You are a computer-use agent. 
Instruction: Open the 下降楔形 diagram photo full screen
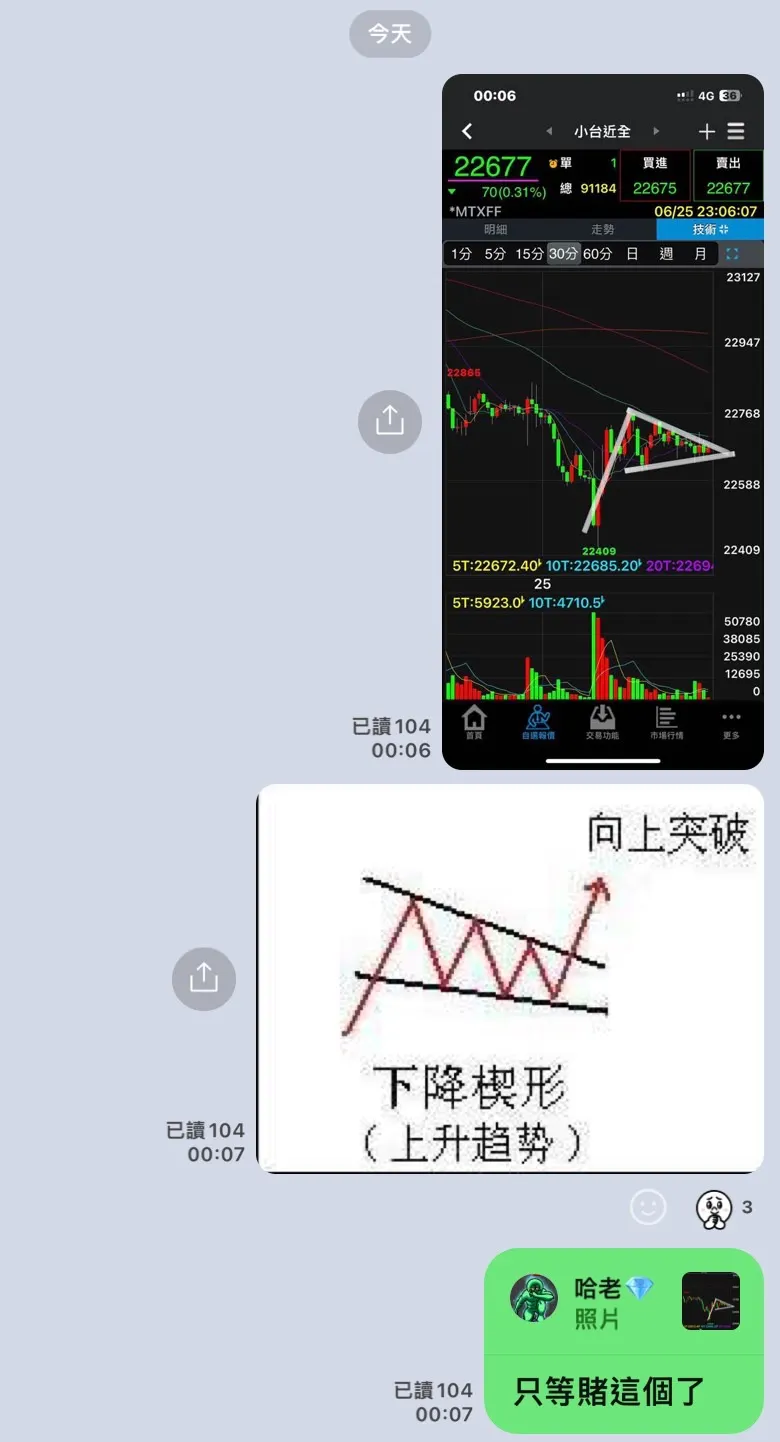510,977
